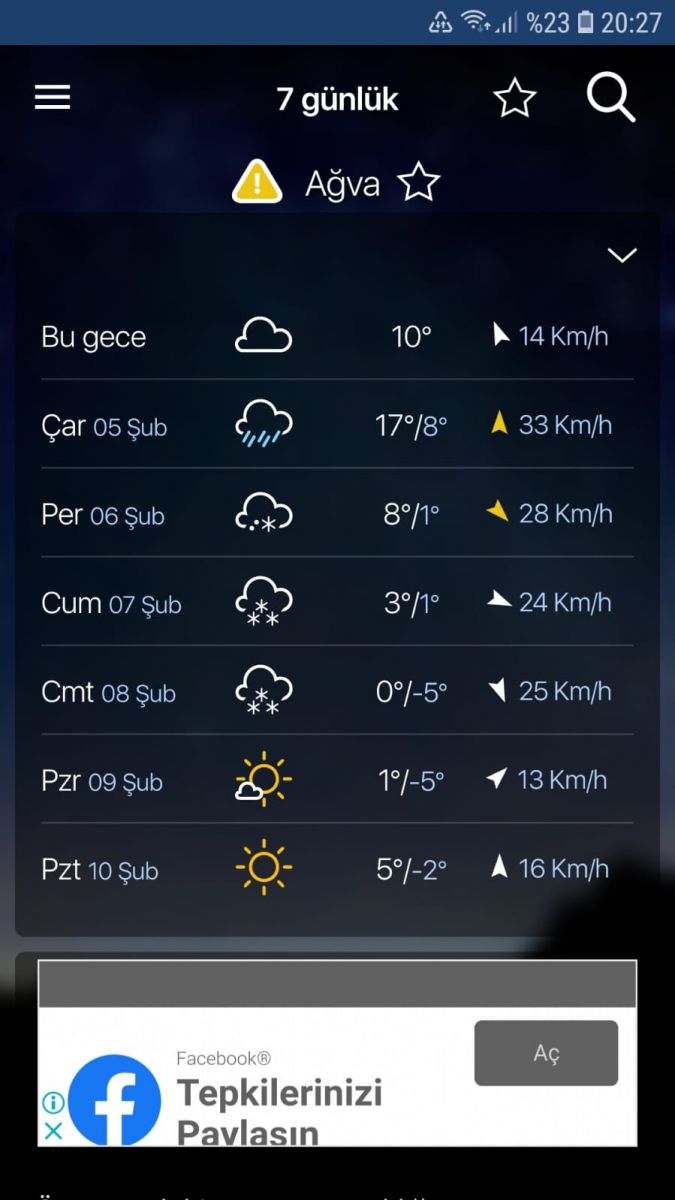Open Cum 07 Şub forecast
Screen dimensions: 675x1200
pyautogui.click(x=337, y=603)
